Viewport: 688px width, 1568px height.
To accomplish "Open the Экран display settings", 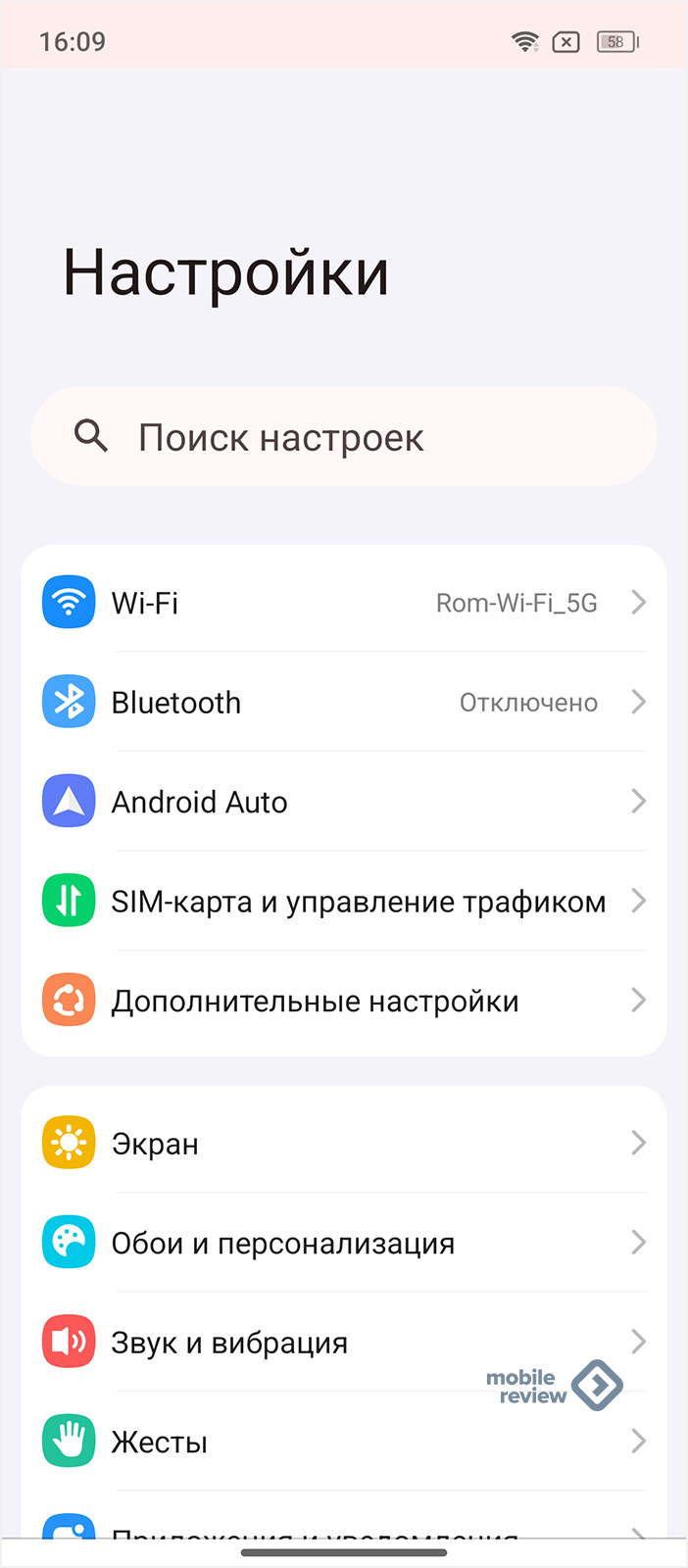I will [x=344, y=1143].
